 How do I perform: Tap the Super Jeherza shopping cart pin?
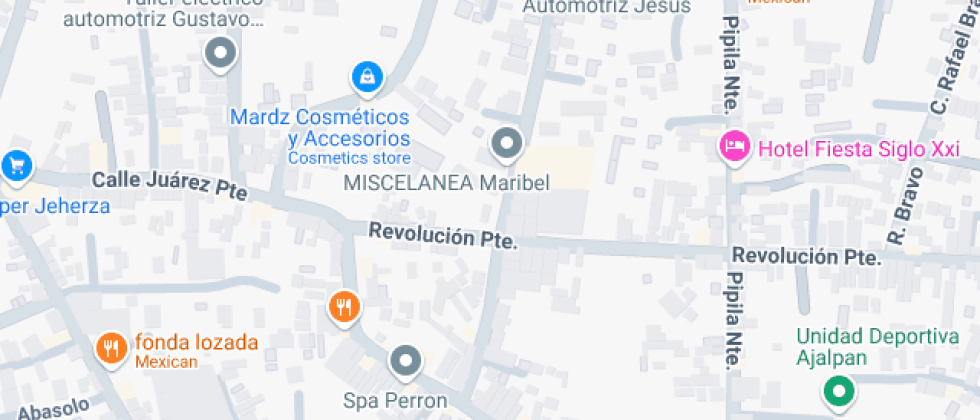tap(14, 164)
